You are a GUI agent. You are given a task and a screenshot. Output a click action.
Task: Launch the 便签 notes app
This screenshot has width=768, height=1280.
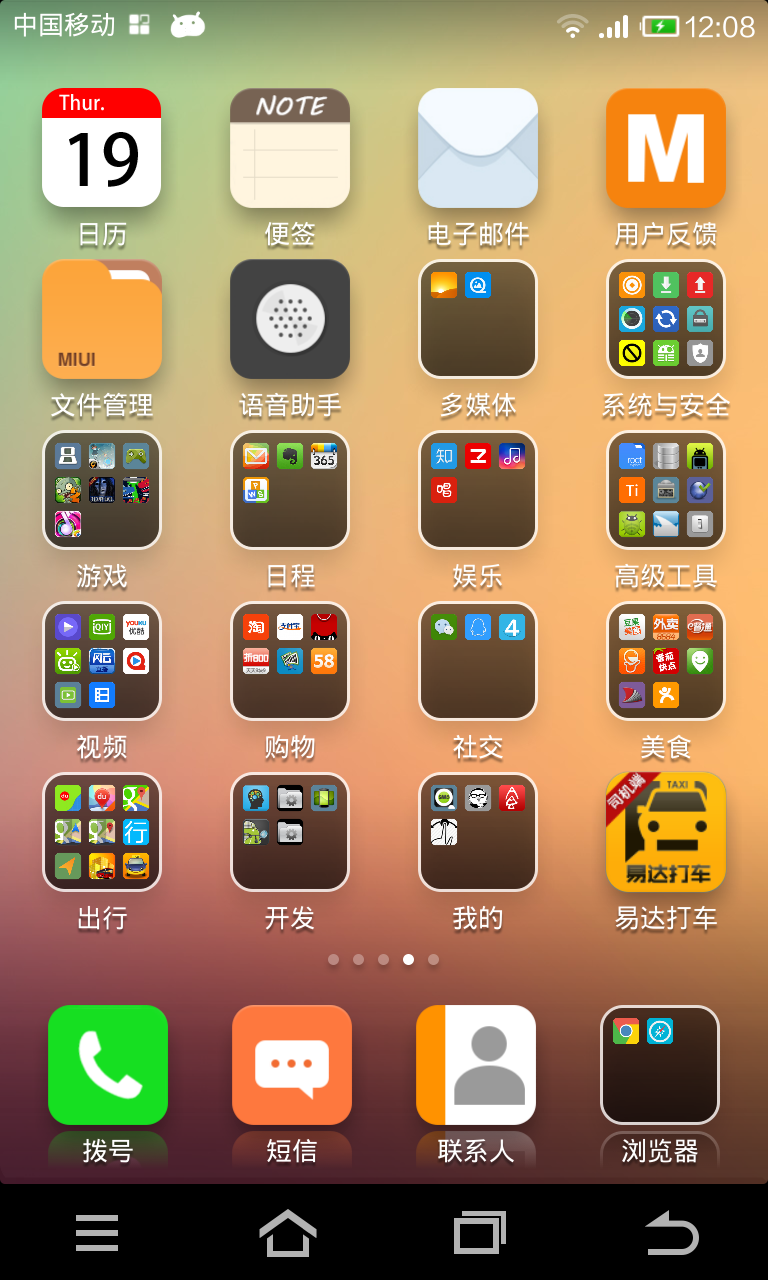pyautogui.click(x=290, y=148)
